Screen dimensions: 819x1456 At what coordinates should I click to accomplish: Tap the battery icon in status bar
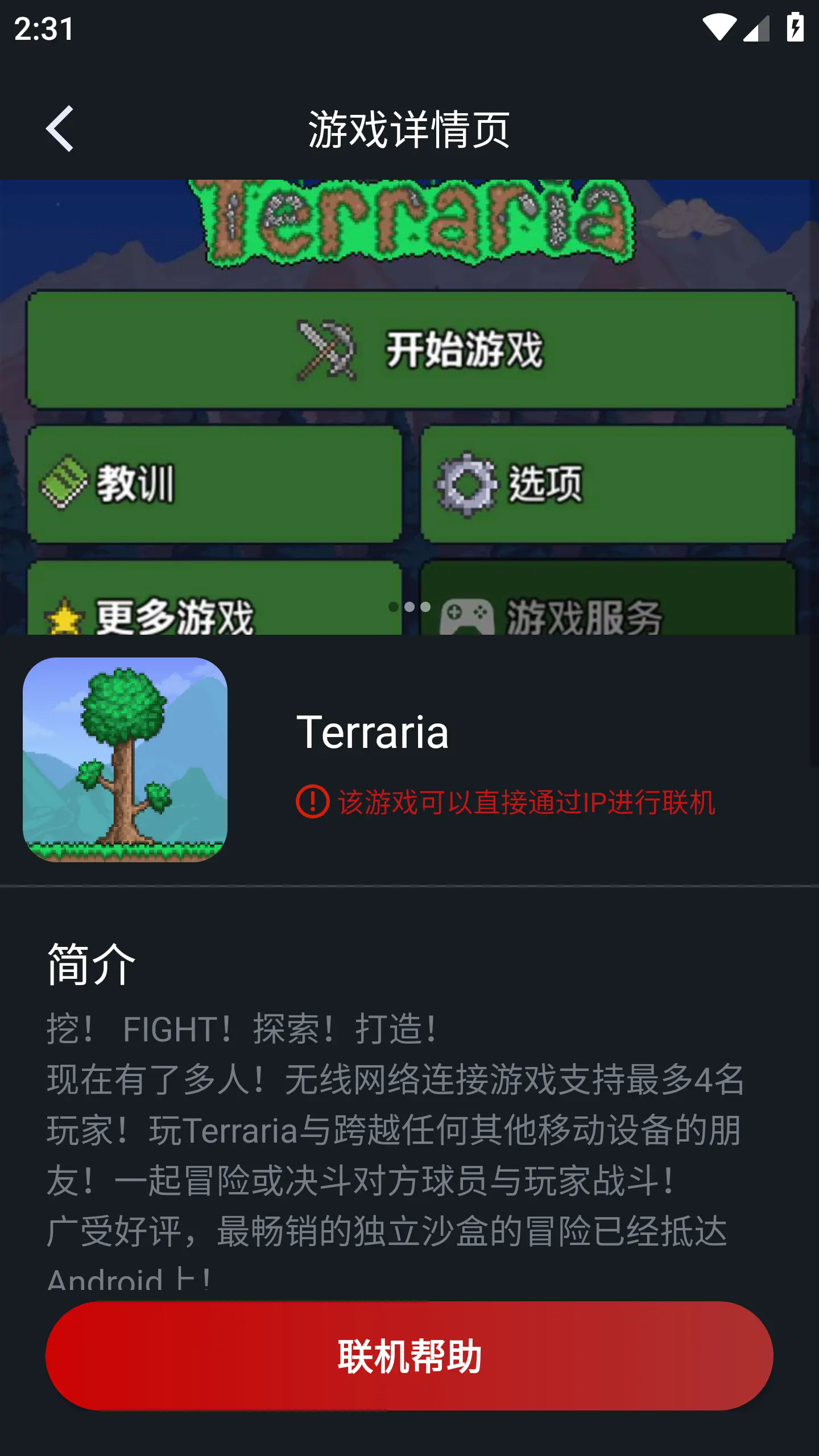pos(796,26)
